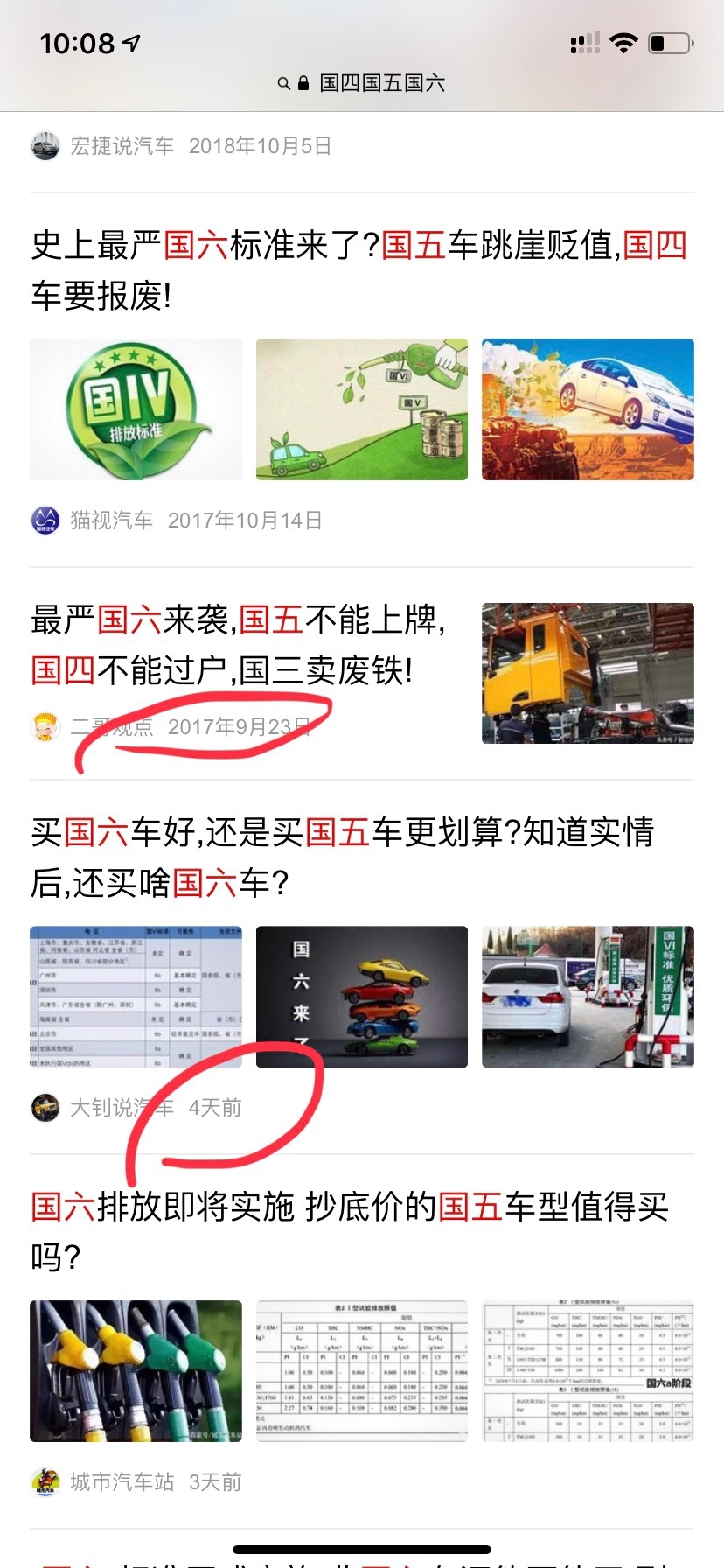
Task: Open the 国IV排放标准 green badge thumbnail
Action: [x=136, y=409]
